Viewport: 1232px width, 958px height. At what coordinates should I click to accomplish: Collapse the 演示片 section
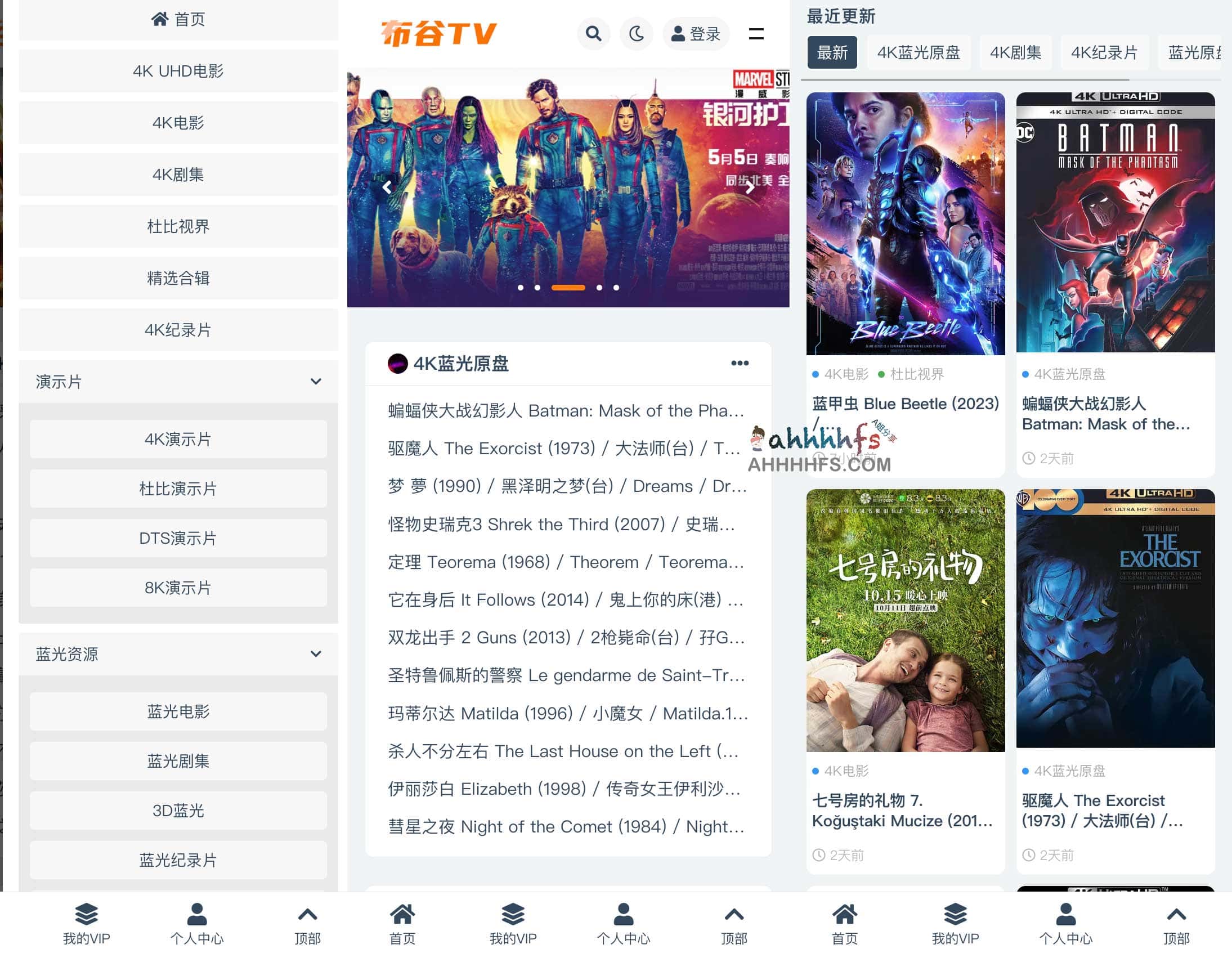[x=316, y=382]
